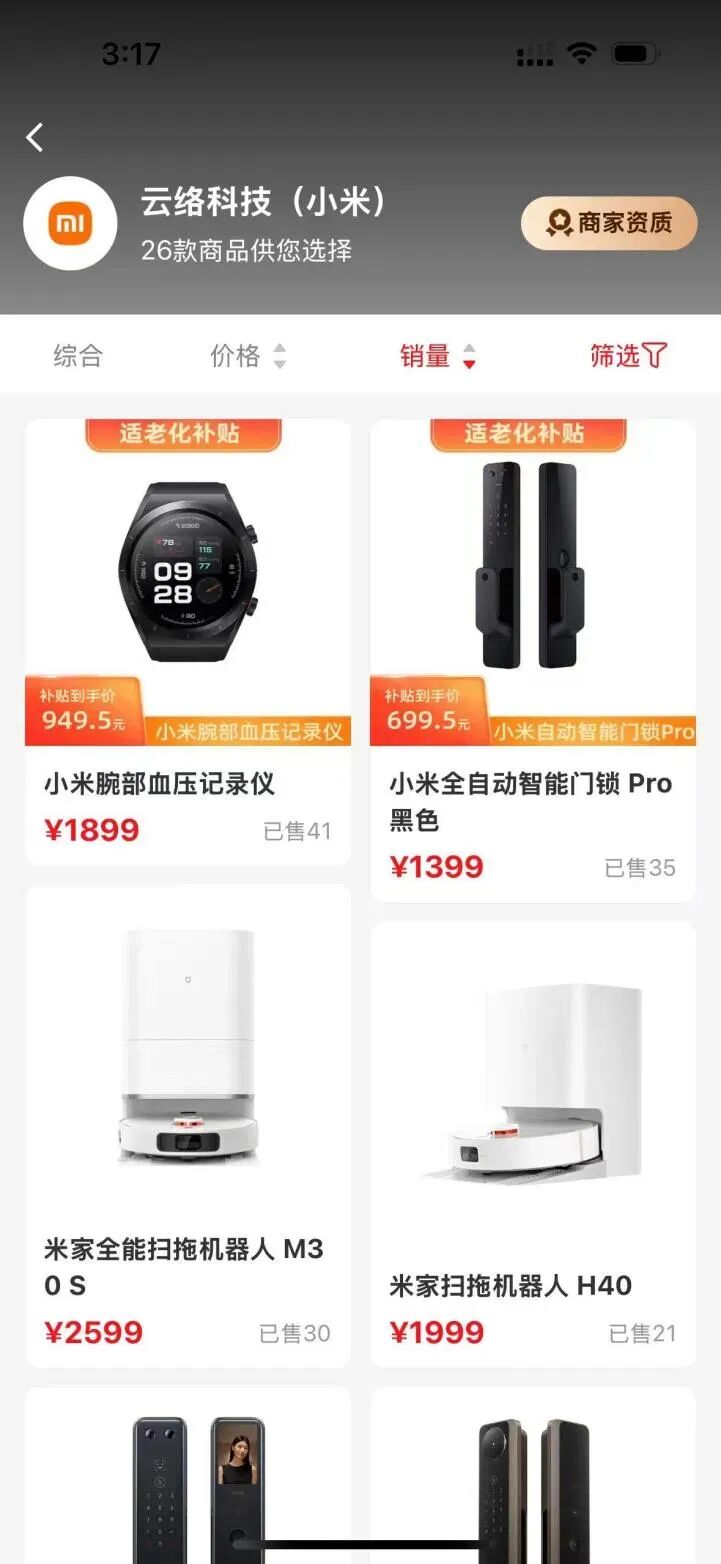Open 米家全能扫拖机器人 M30 S product
The height and width of the screenshot is (1564, 721).
188,1125
